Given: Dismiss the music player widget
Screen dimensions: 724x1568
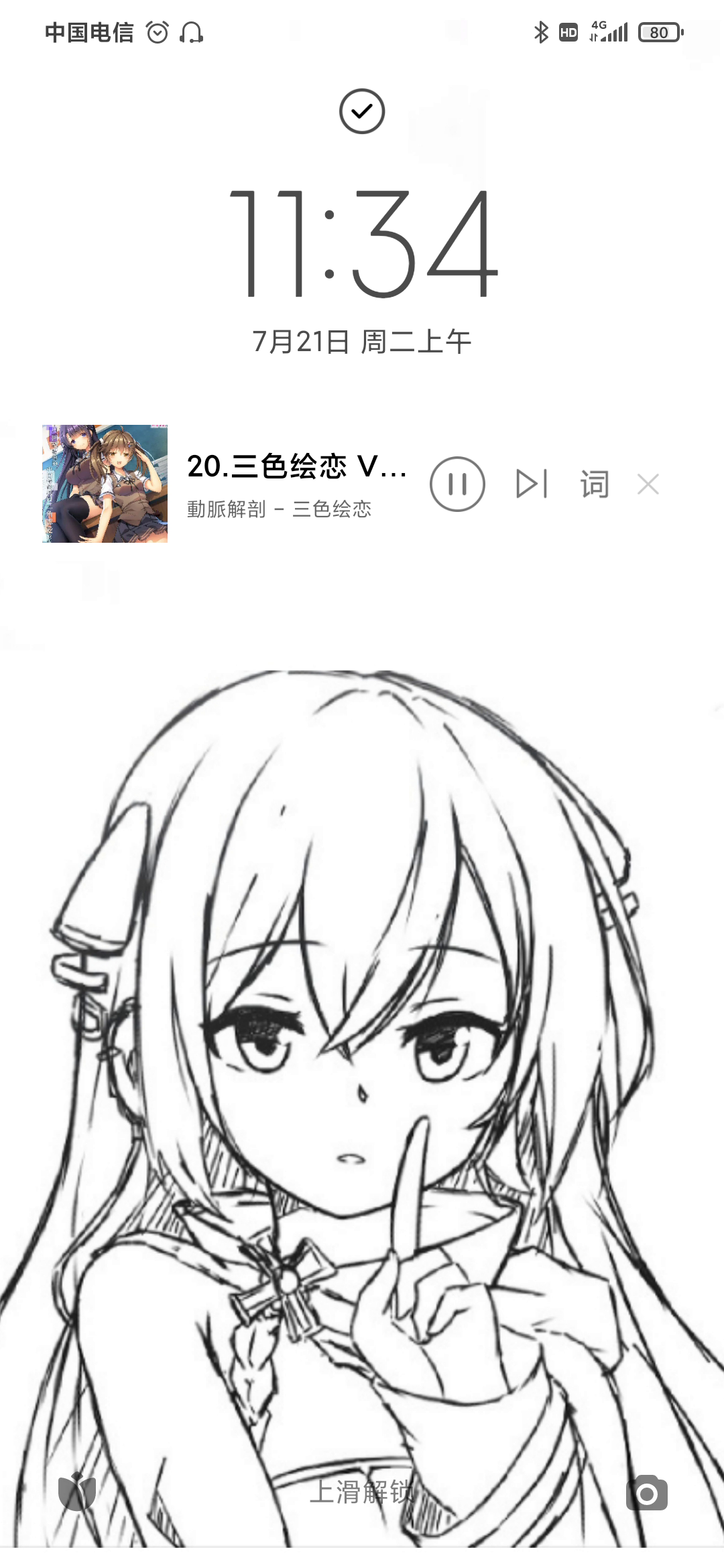Looking at the screenshot, I should (648, 484).
